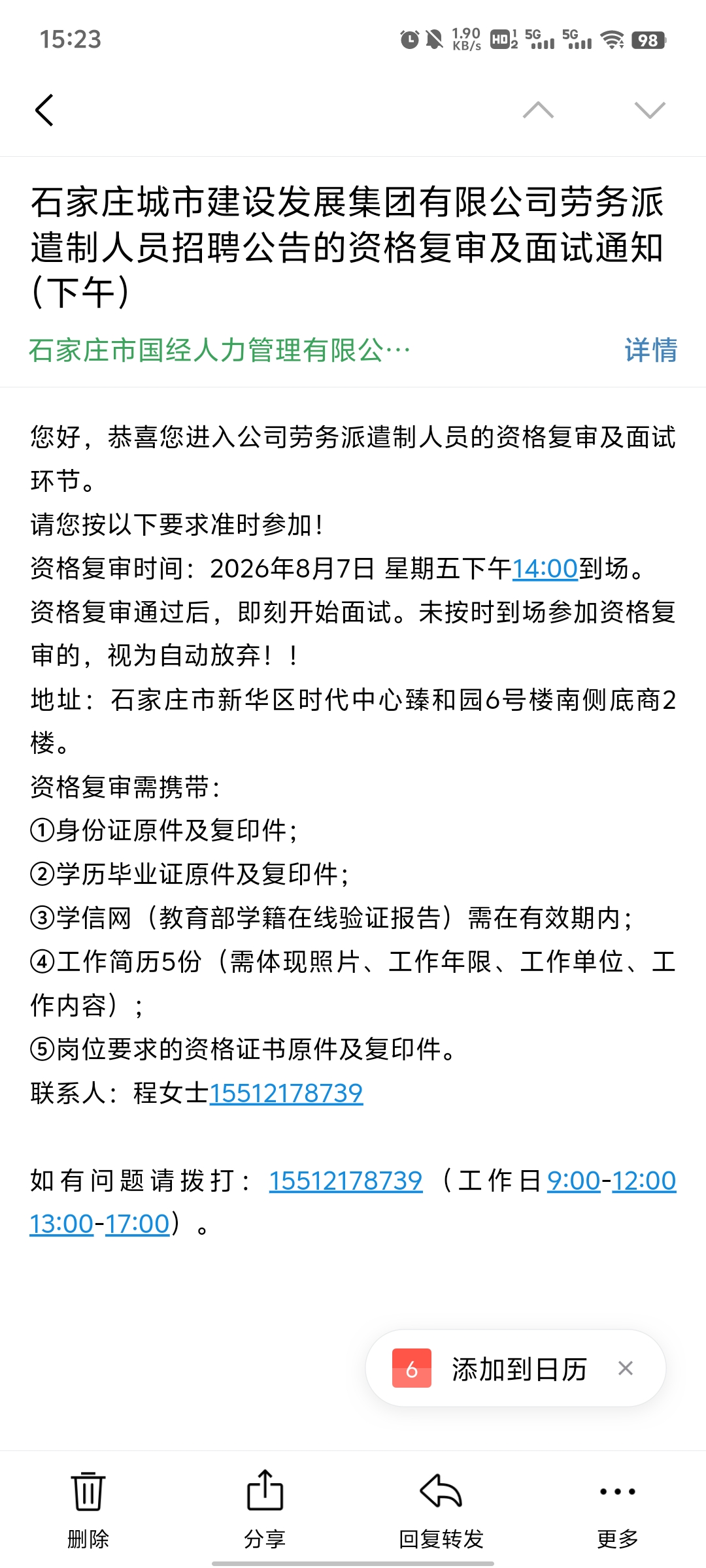The image size is (706, 1568).
Task: Delete this email with 删除
Action: (88, 1510)
